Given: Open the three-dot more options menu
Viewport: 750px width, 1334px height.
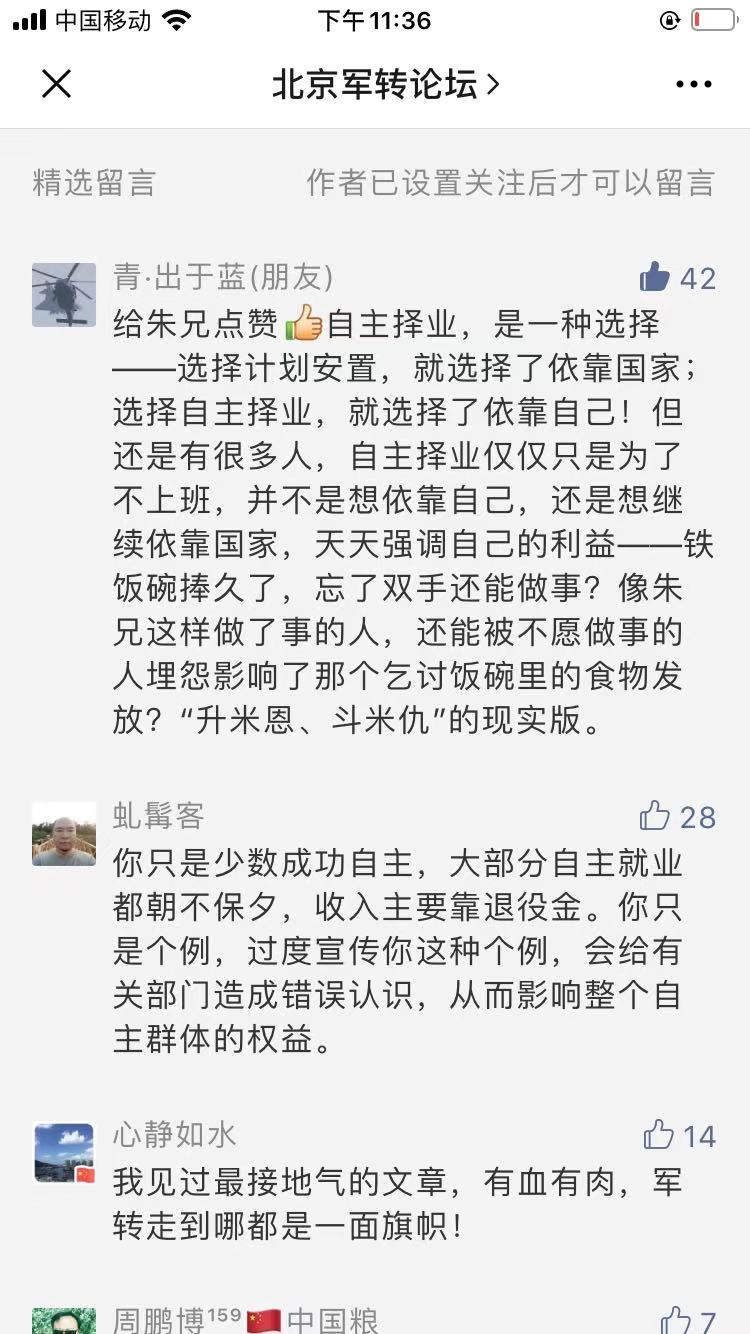Looking at the screenshot, I should 693,85.
